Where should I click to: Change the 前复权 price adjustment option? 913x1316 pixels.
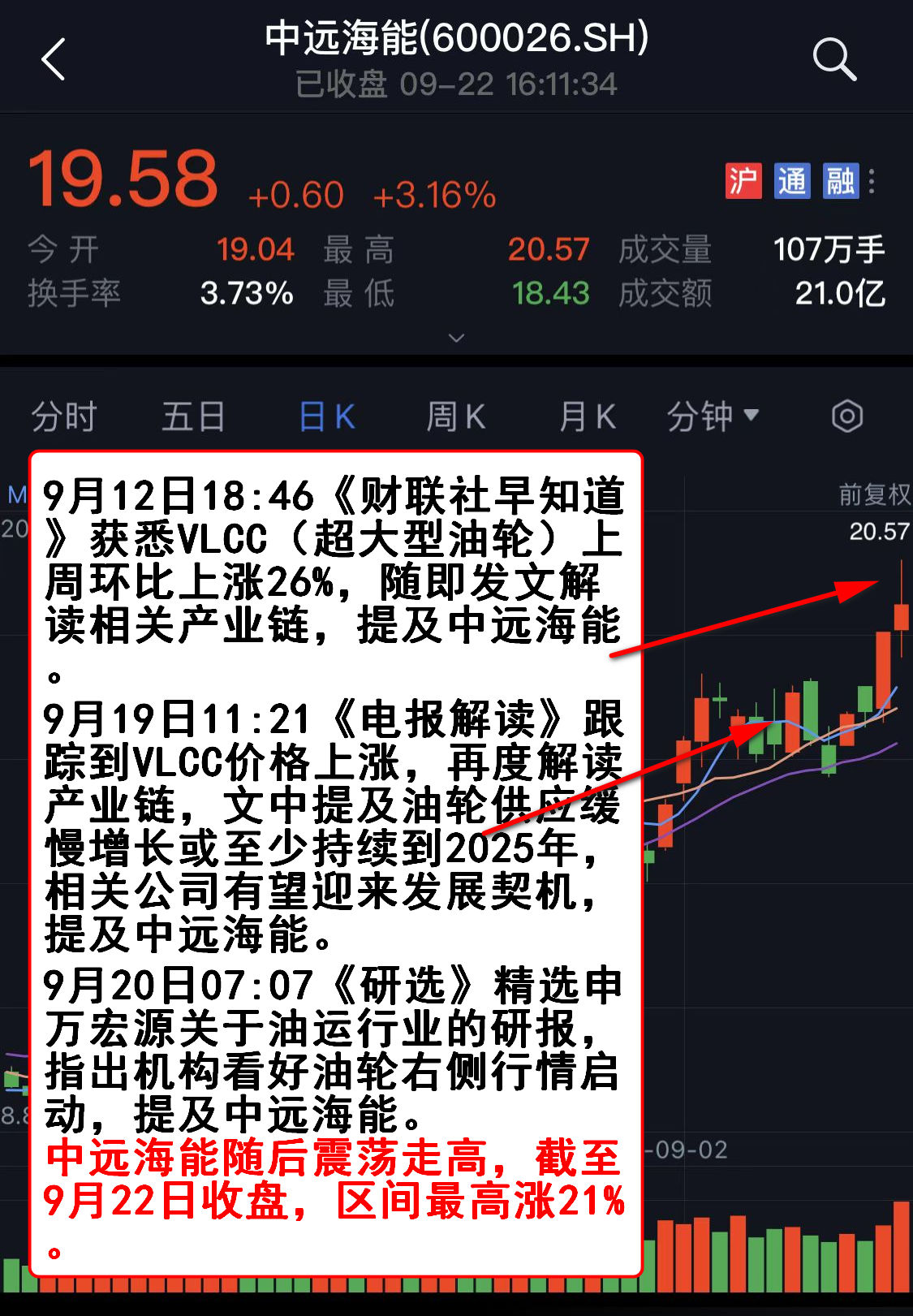[x=874, y=494]
